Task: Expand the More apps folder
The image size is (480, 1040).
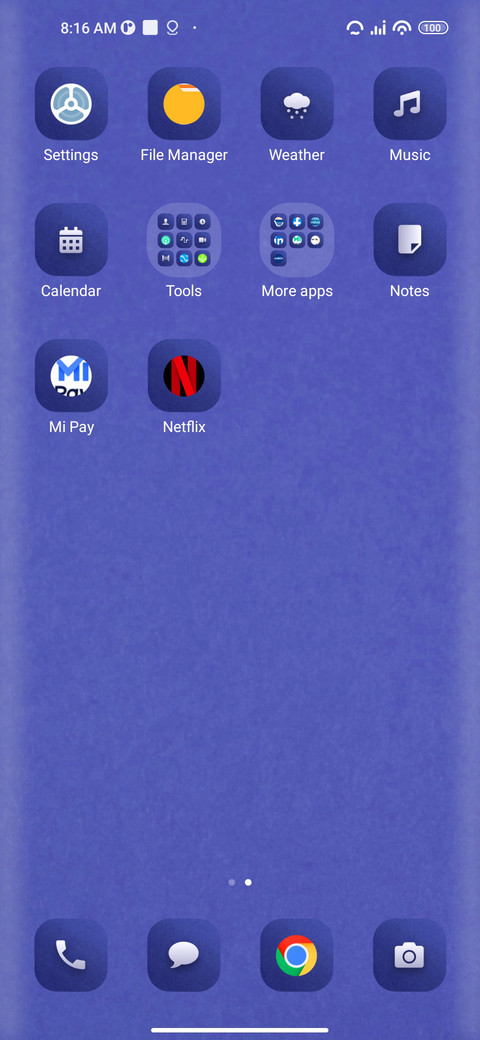Action: (x=297, y=239)
